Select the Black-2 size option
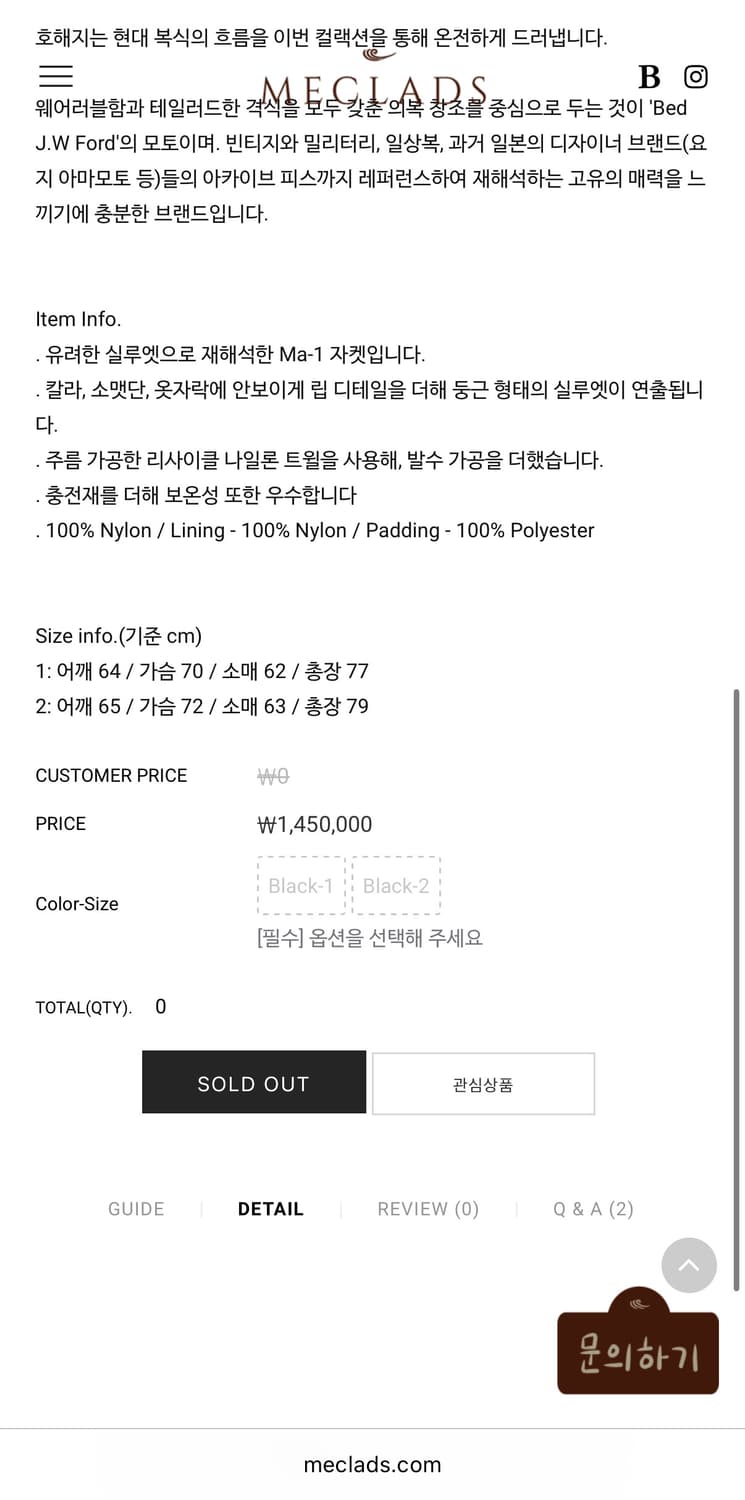 click(396, 885)
